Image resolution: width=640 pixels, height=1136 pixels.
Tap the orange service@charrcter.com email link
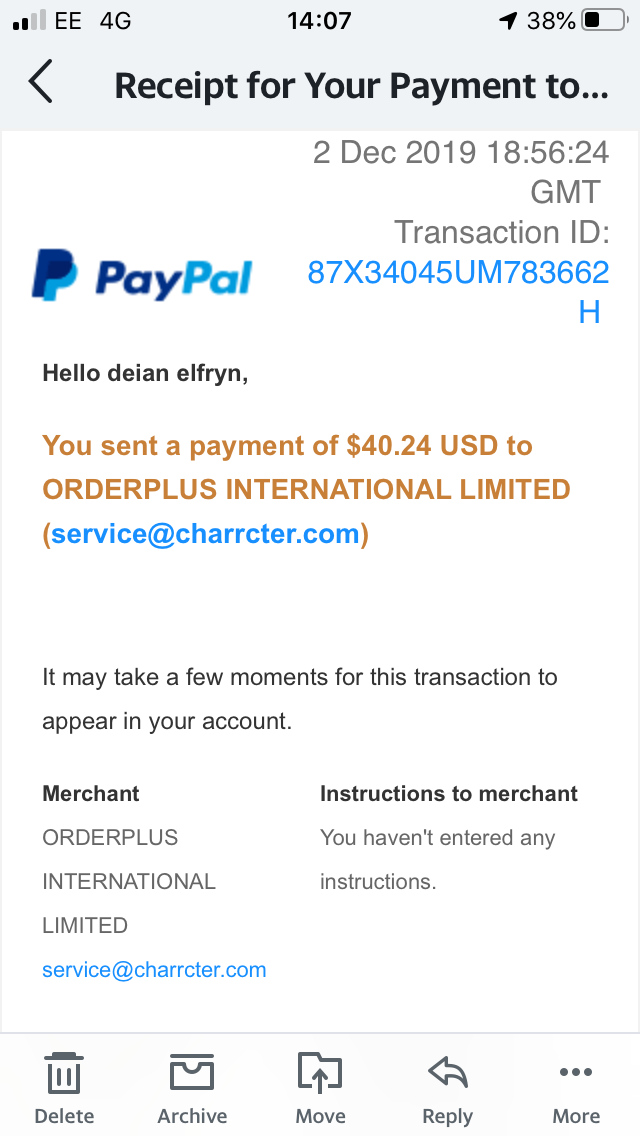point(205,534)
